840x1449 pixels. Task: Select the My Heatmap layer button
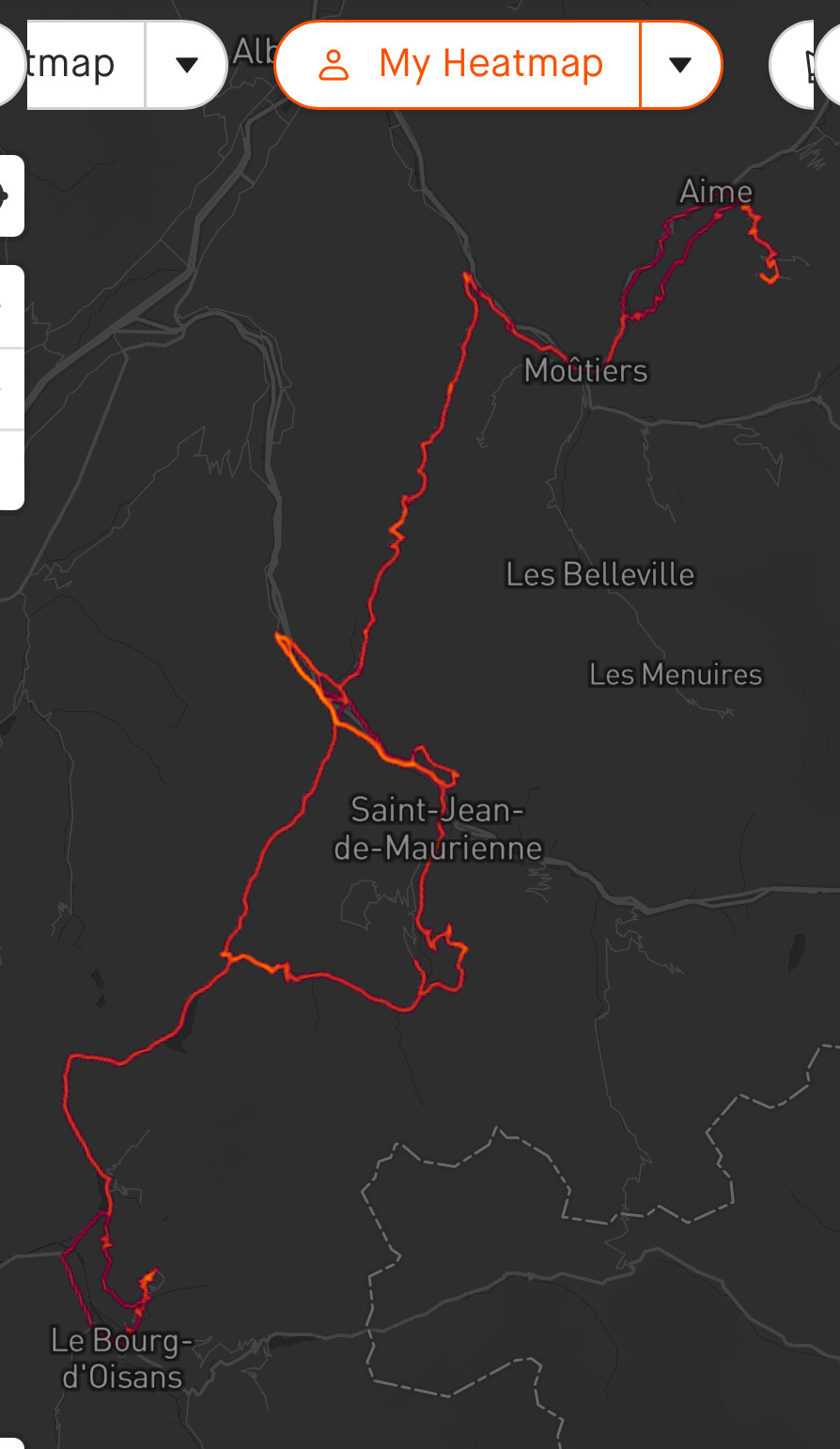click(x=459, y=65)
